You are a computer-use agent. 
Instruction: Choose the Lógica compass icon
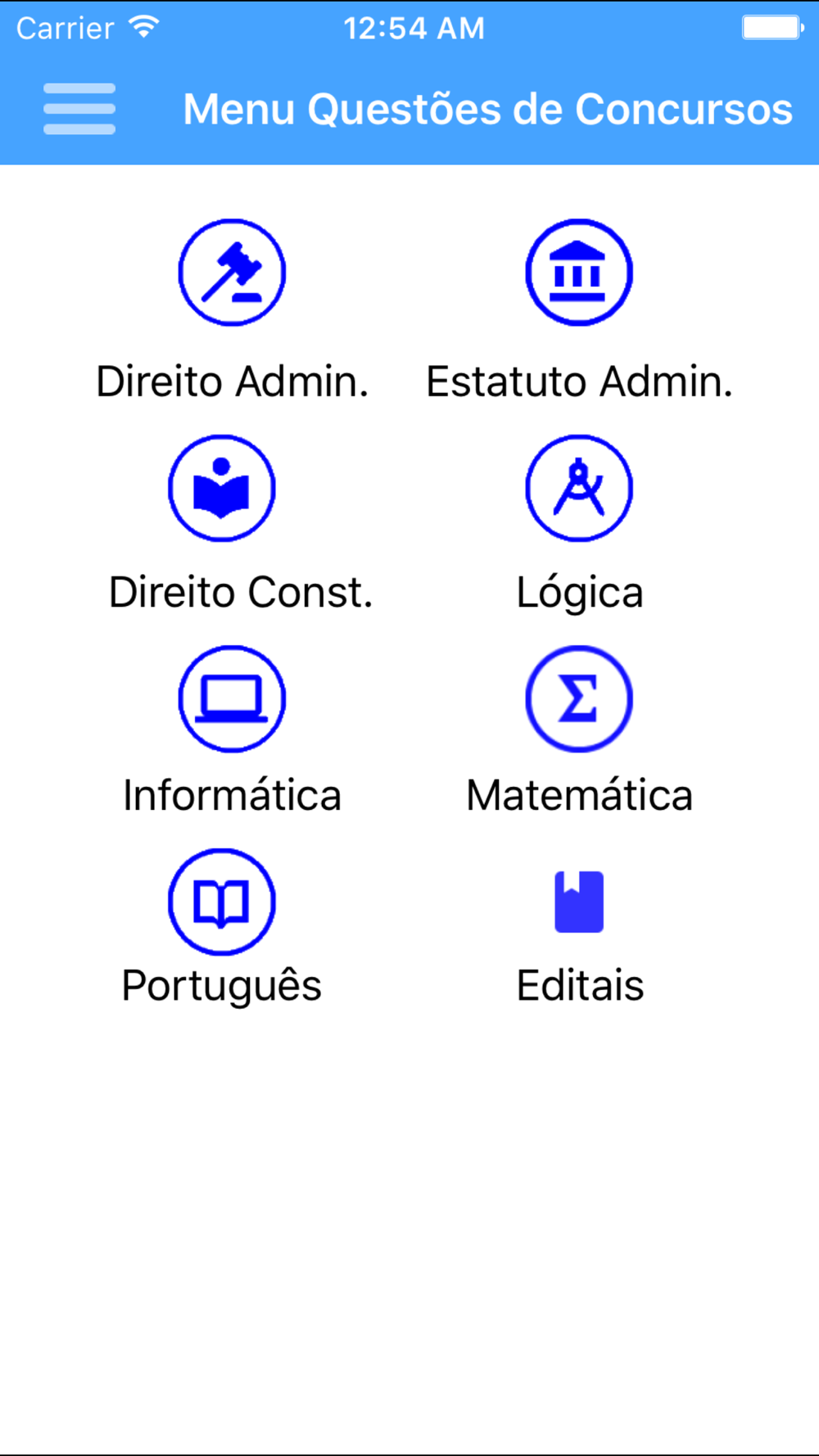578,488
